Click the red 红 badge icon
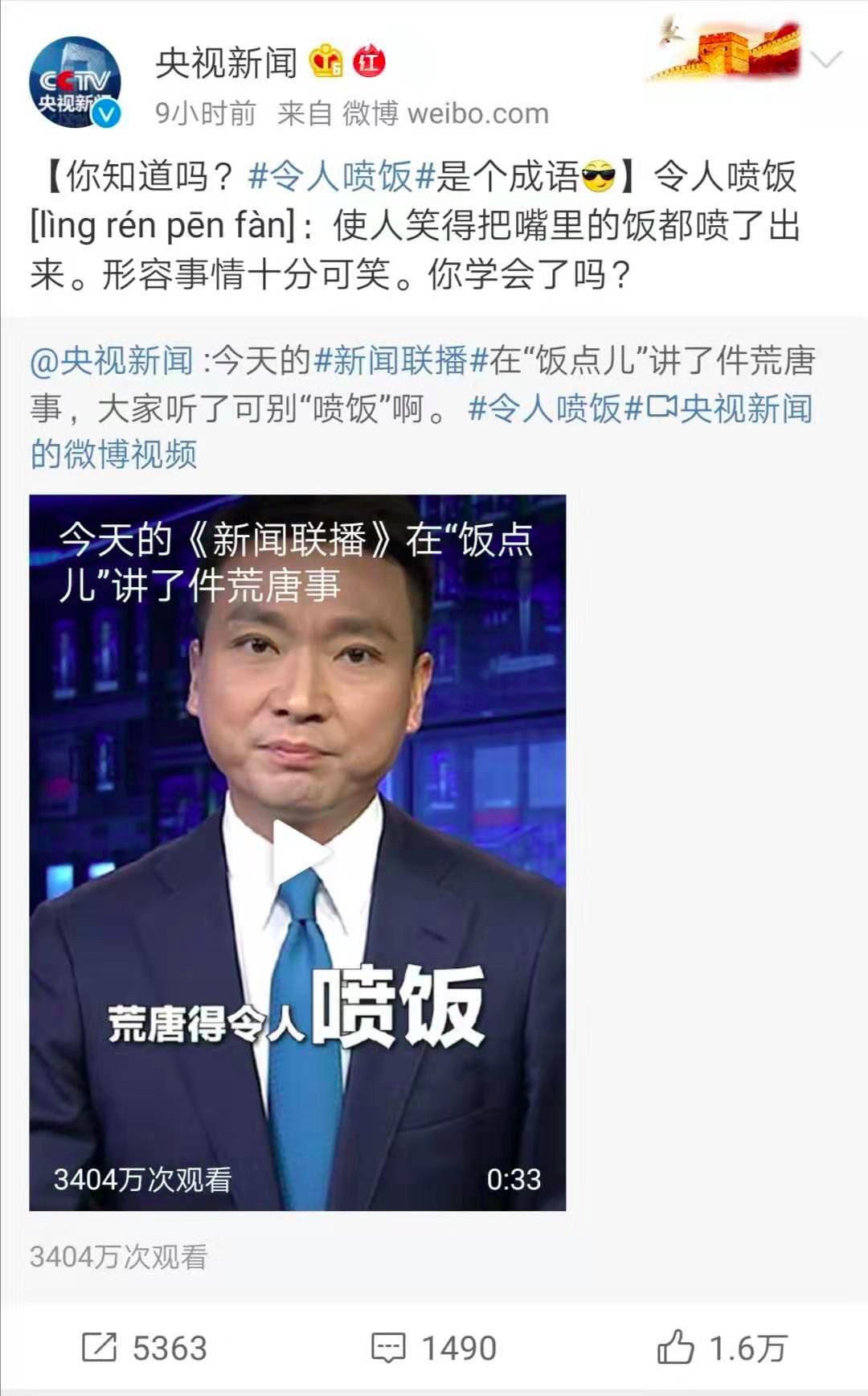868x1396 pixels. (x=371, y=58)
